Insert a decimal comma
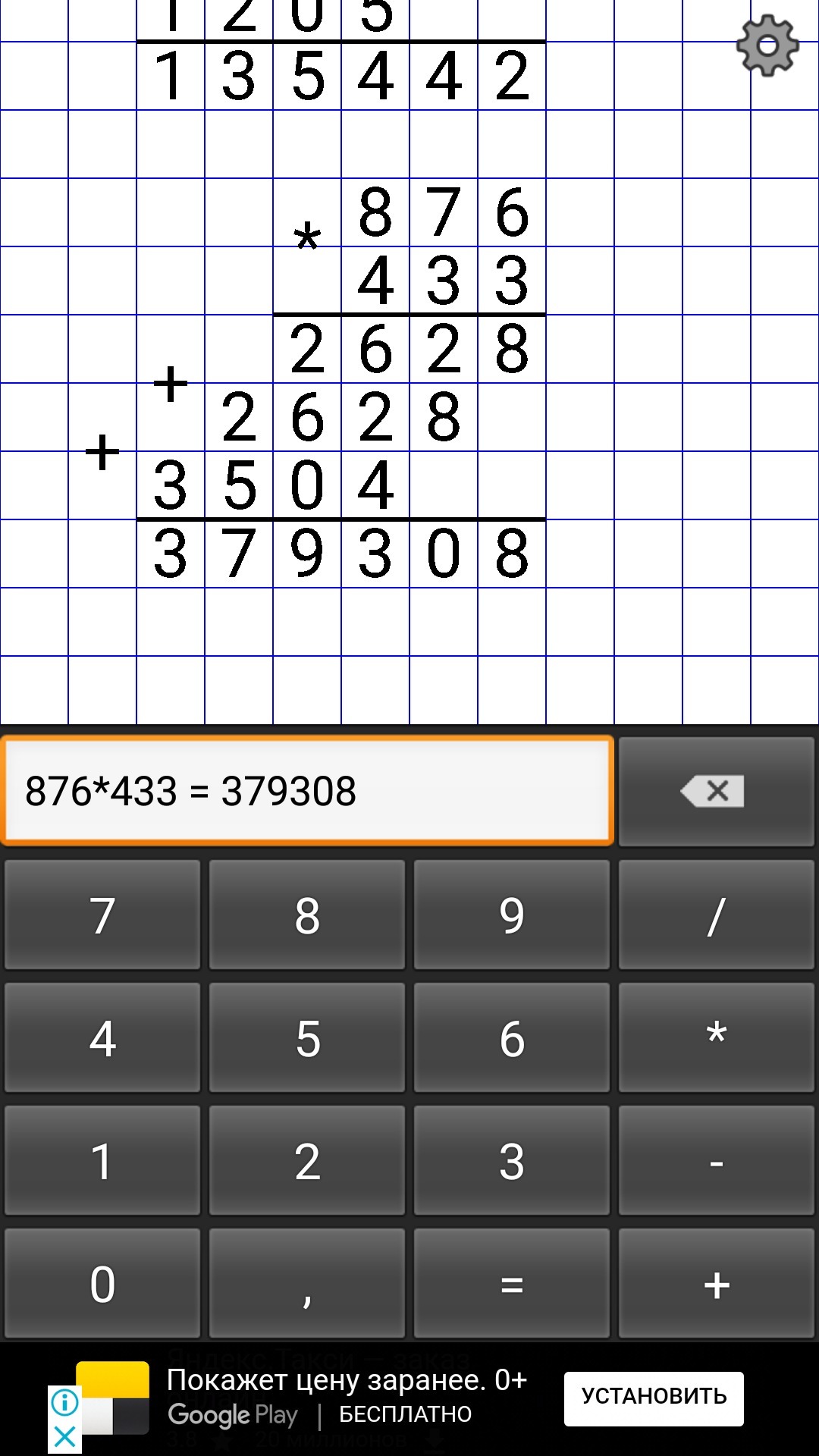 click(307, 1284)
